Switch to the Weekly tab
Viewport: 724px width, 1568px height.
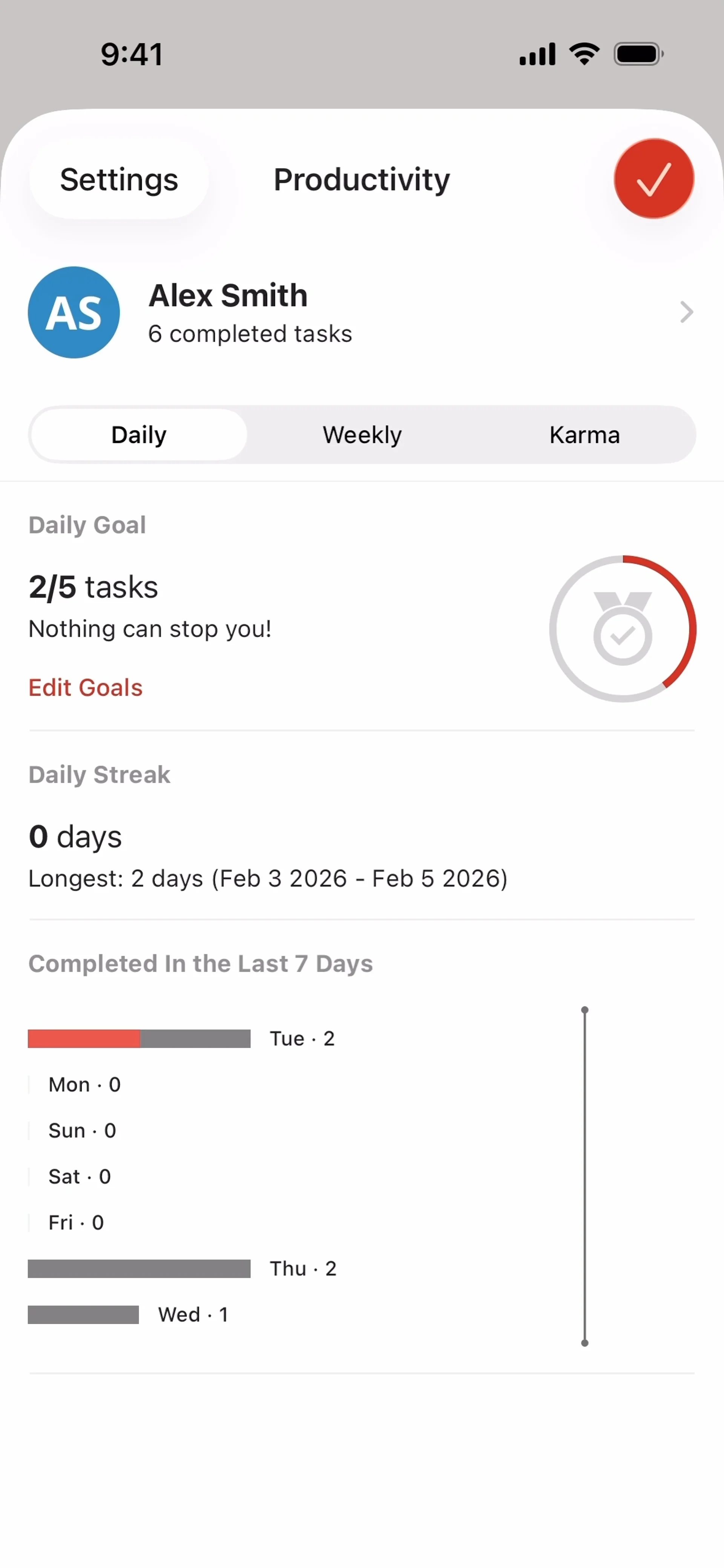[x=362, y=435]
